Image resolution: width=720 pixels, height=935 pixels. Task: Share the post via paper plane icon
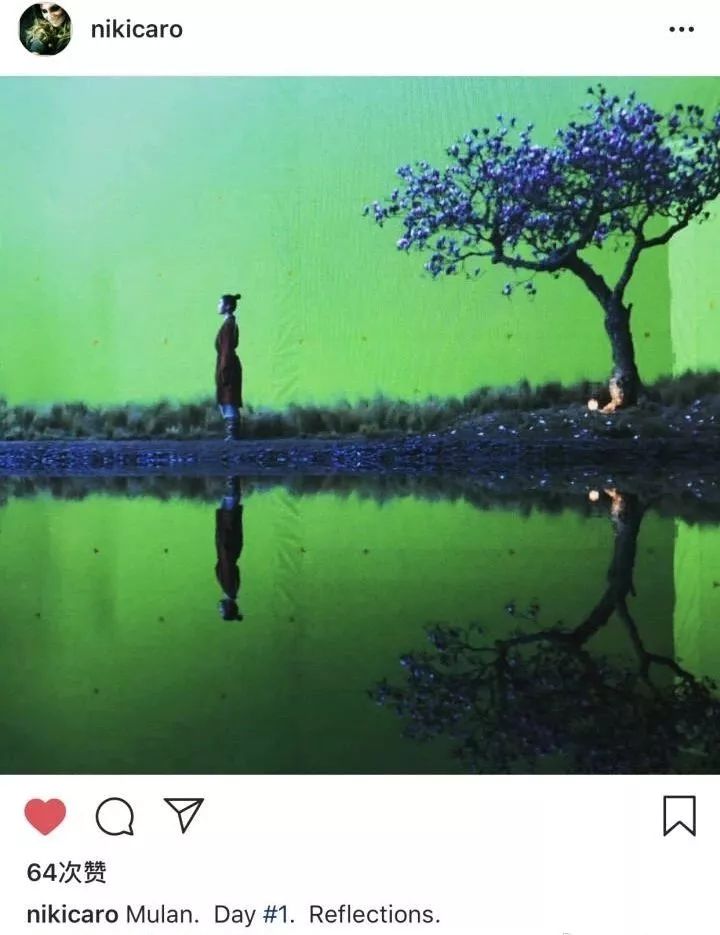tap(184, 815)
